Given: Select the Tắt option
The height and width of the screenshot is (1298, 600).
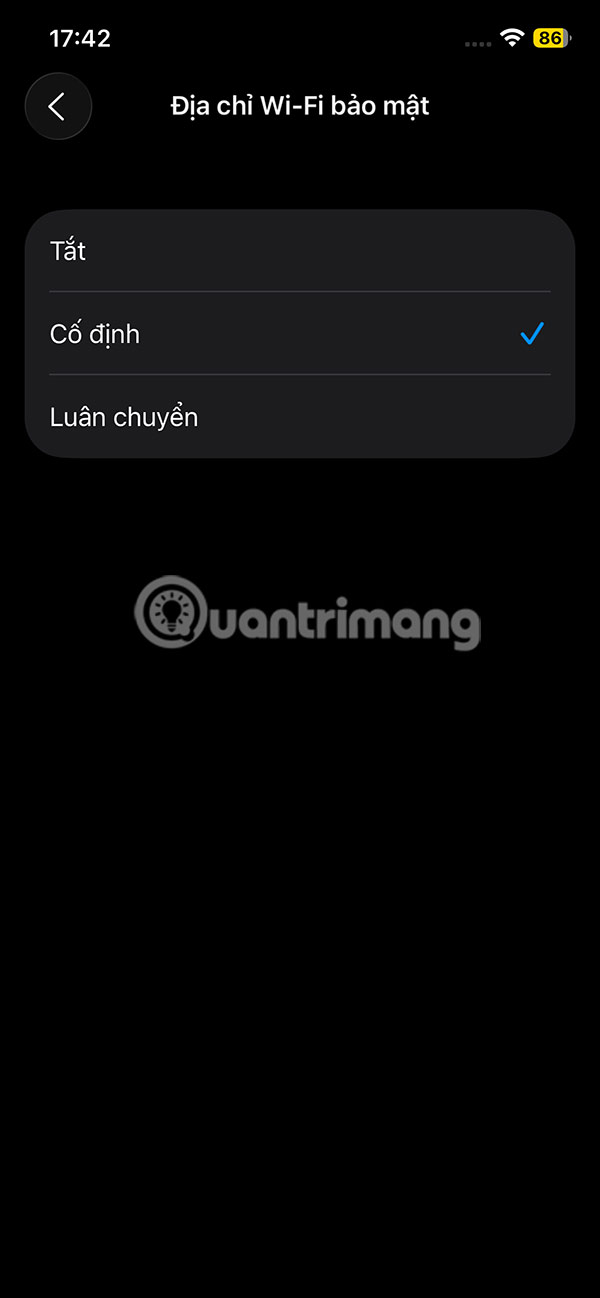Looking at the screenshot, I should 299,251.
